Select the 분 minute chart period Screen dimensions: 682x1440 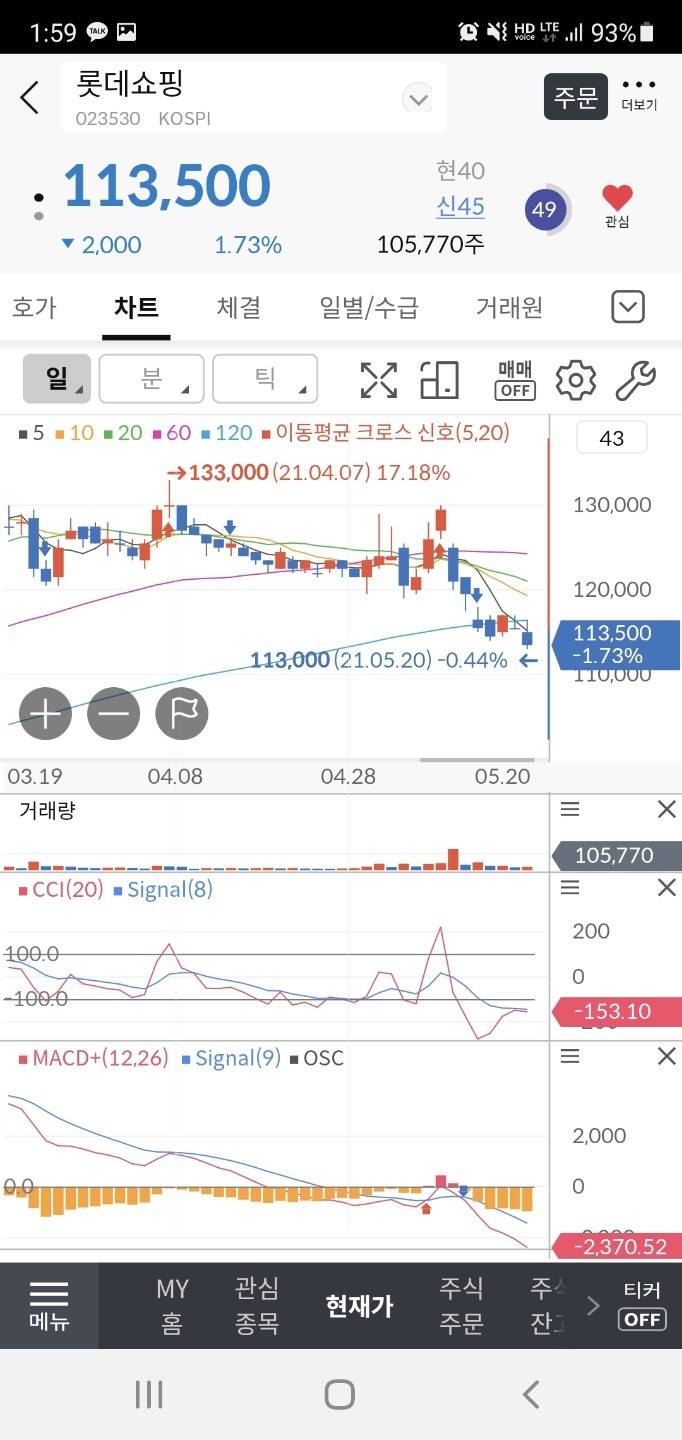point(151,379)
